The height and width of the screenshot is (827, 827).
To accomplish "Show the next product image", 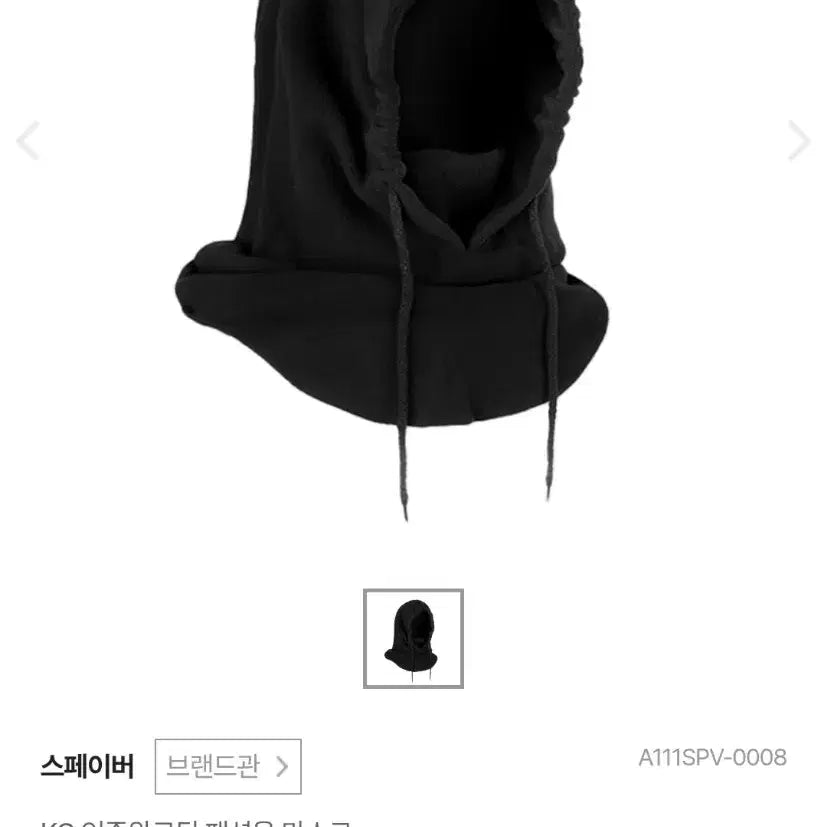I will tap(798, 141).
